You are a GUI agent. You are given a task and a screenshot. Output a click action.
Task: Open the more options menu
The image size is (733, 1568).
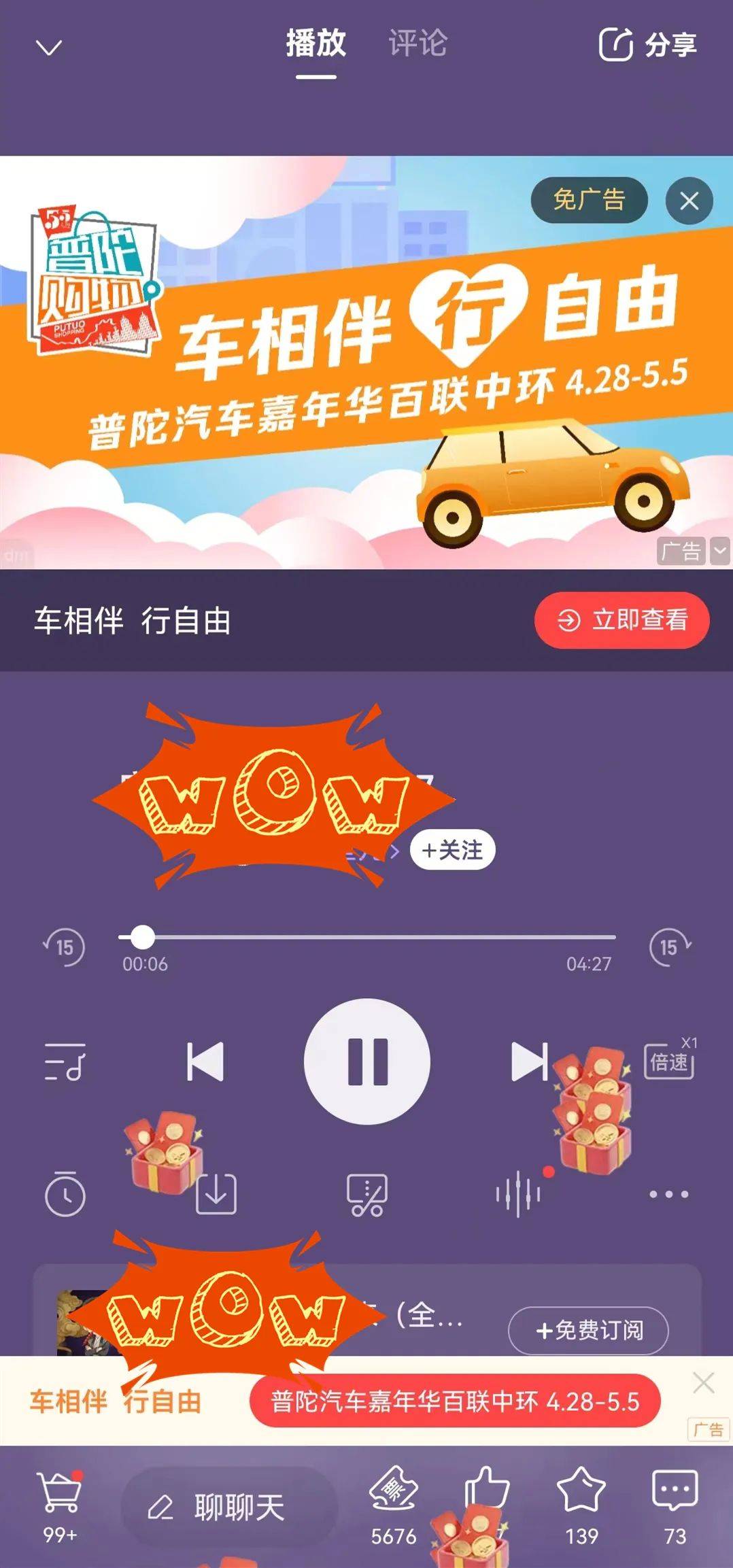pos(669,1194)
